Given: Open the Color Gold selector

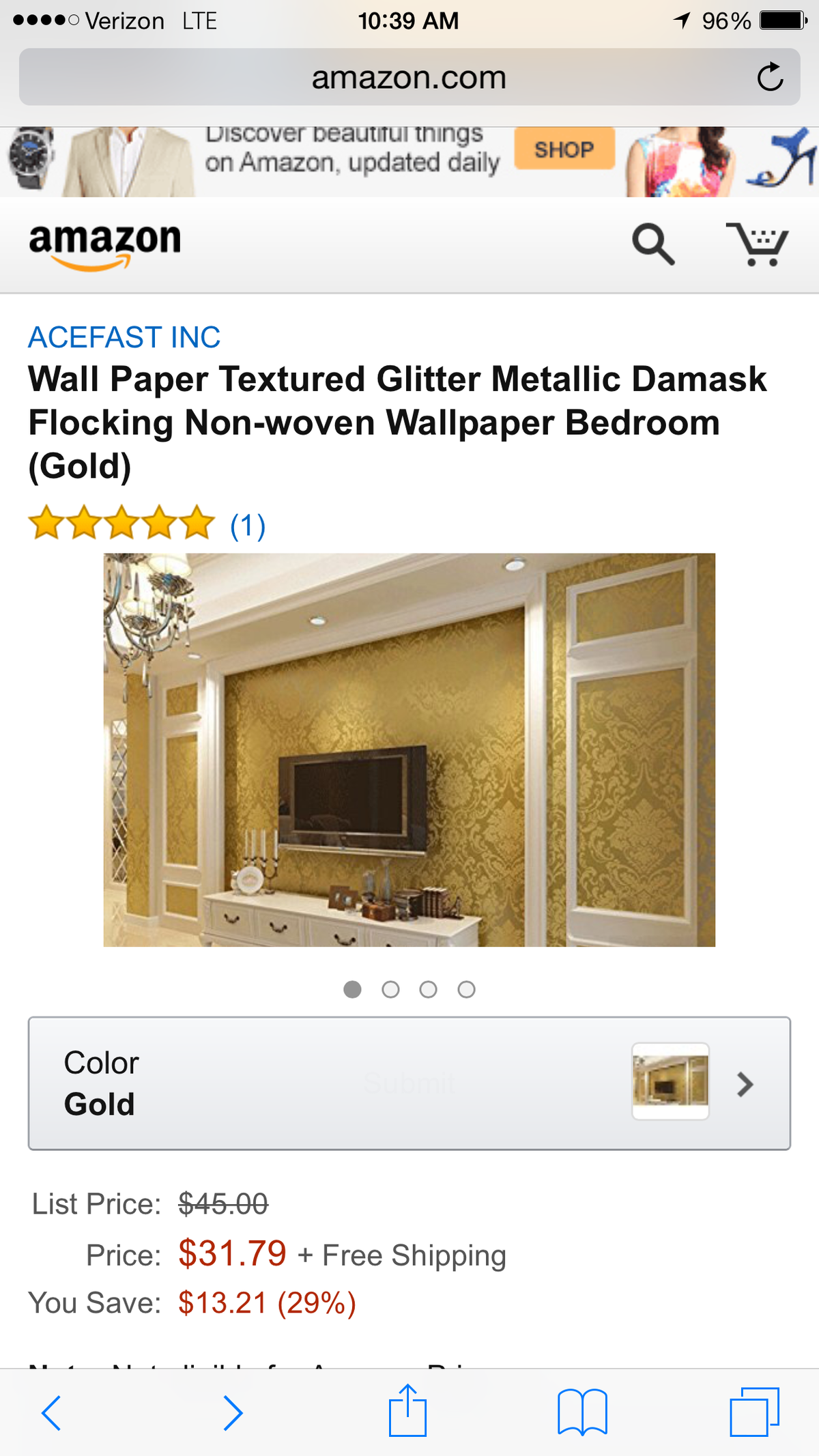Looking at the screenshot, I should pos(409,1083).
